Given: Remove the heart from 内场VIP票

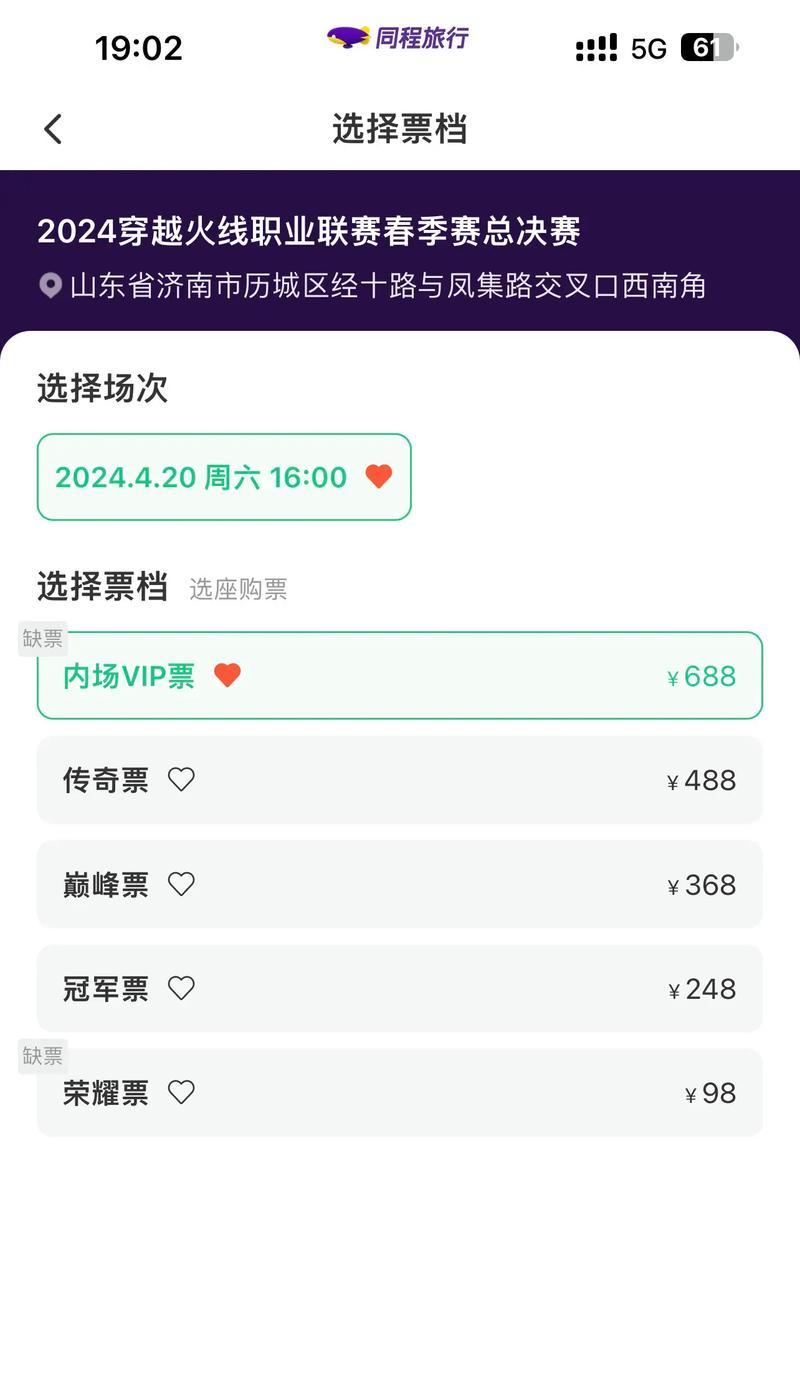Looking at the screenshot, I should [228, 676].
